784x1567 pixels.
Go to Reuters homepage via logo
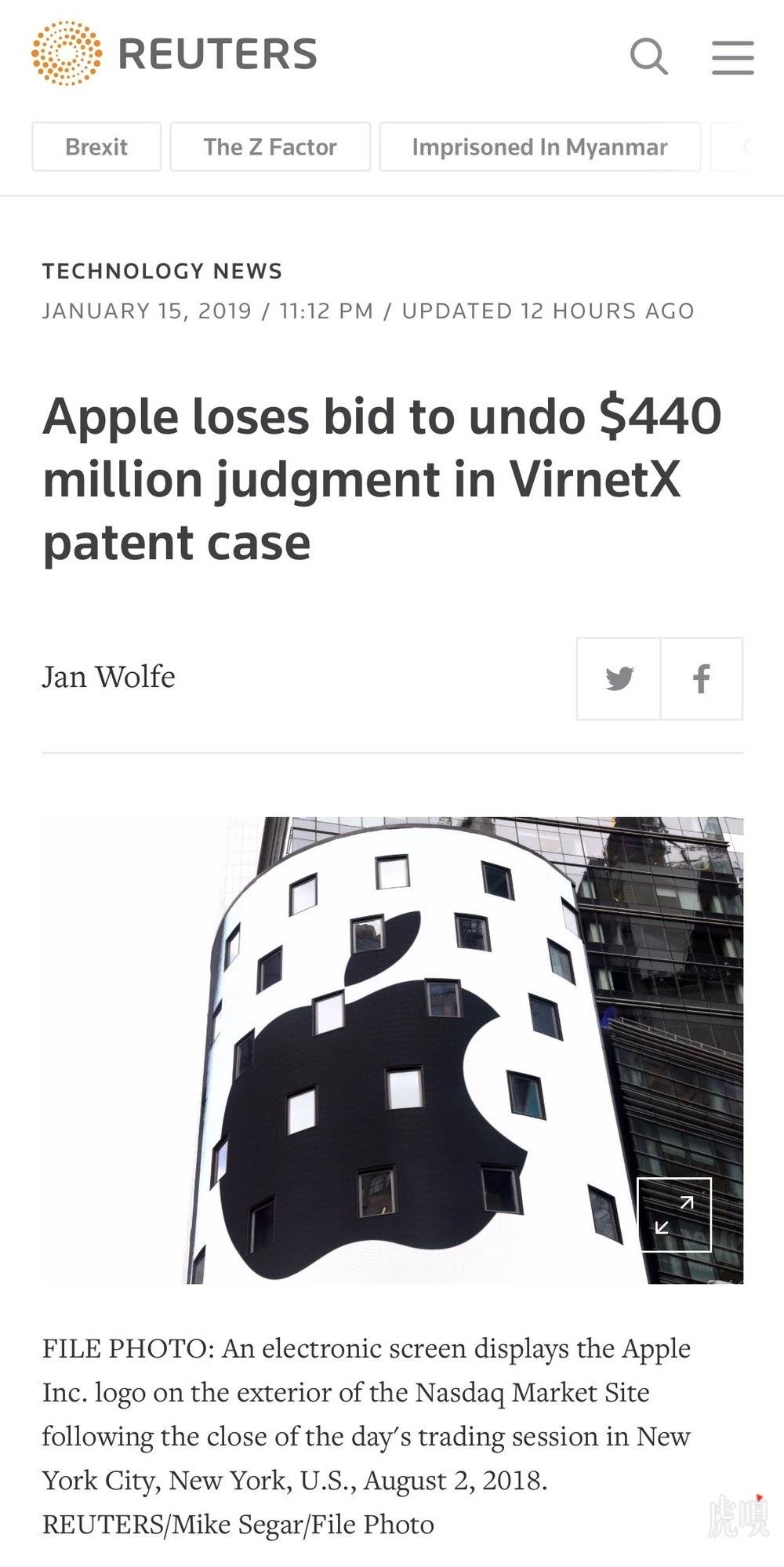[x=174, y=53]
